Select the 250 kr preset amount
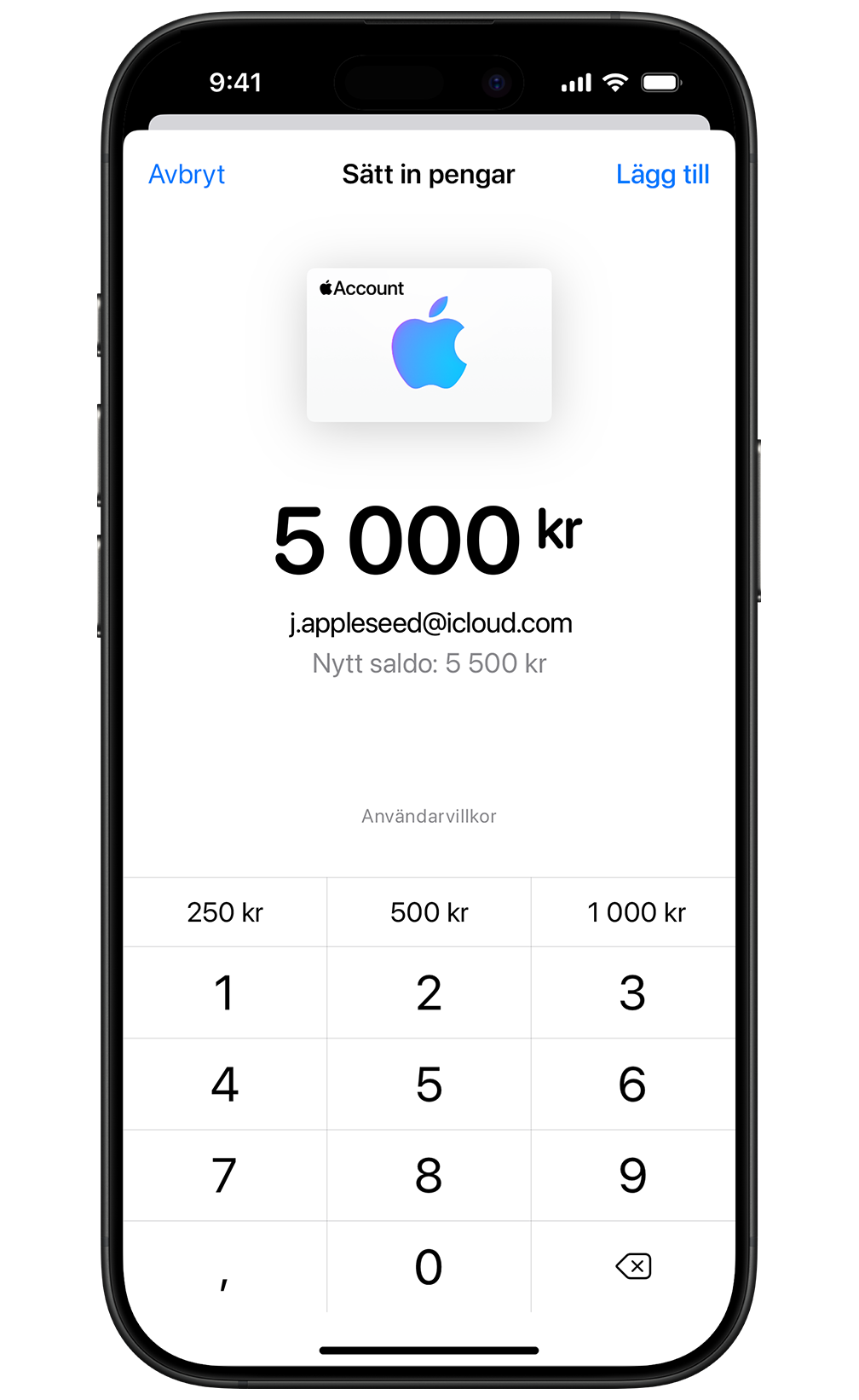Screen dimensions: 859x1400 225,912
